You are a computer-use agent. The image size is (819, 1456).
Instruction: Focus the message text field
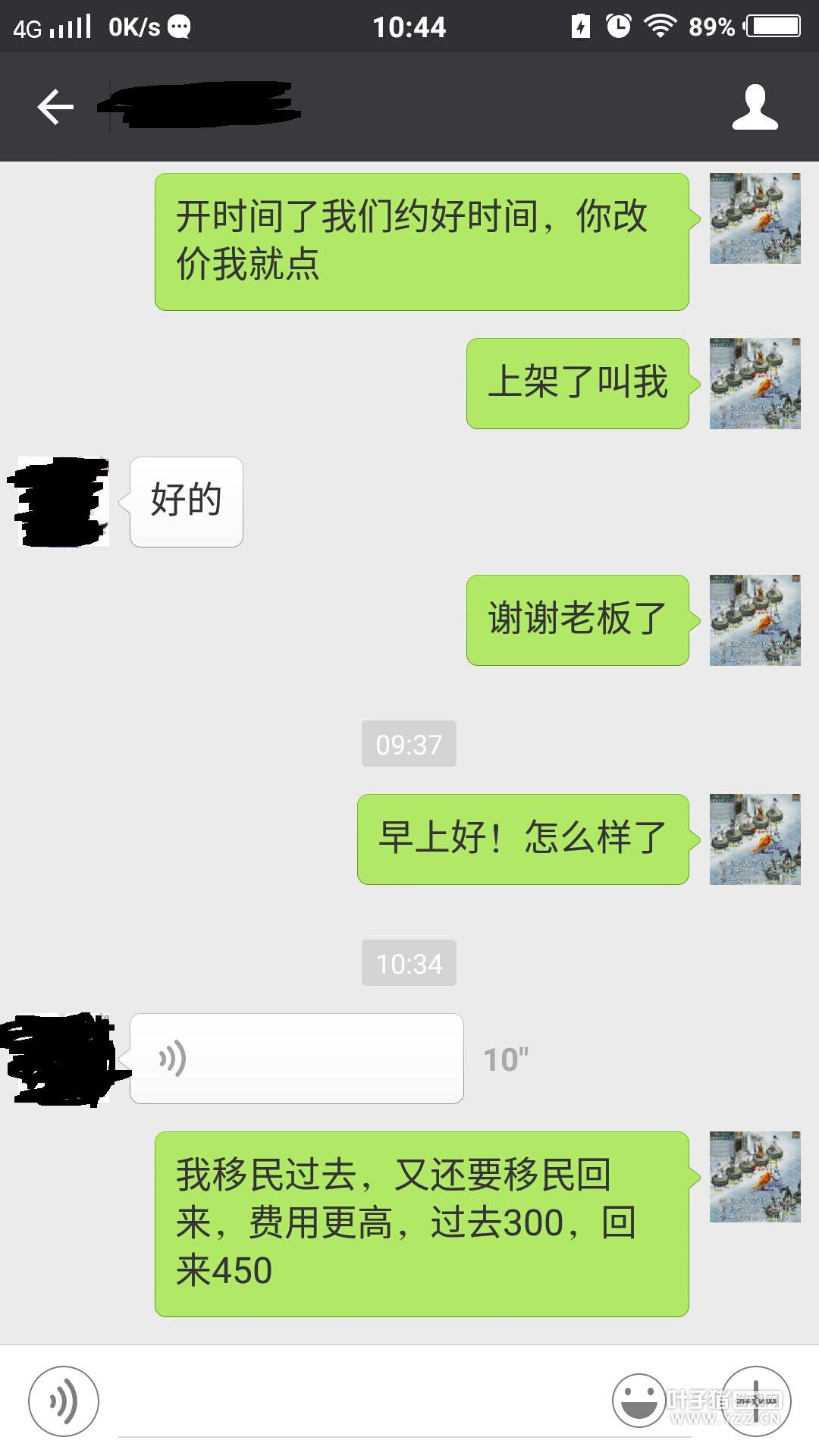pos(356,1403)
